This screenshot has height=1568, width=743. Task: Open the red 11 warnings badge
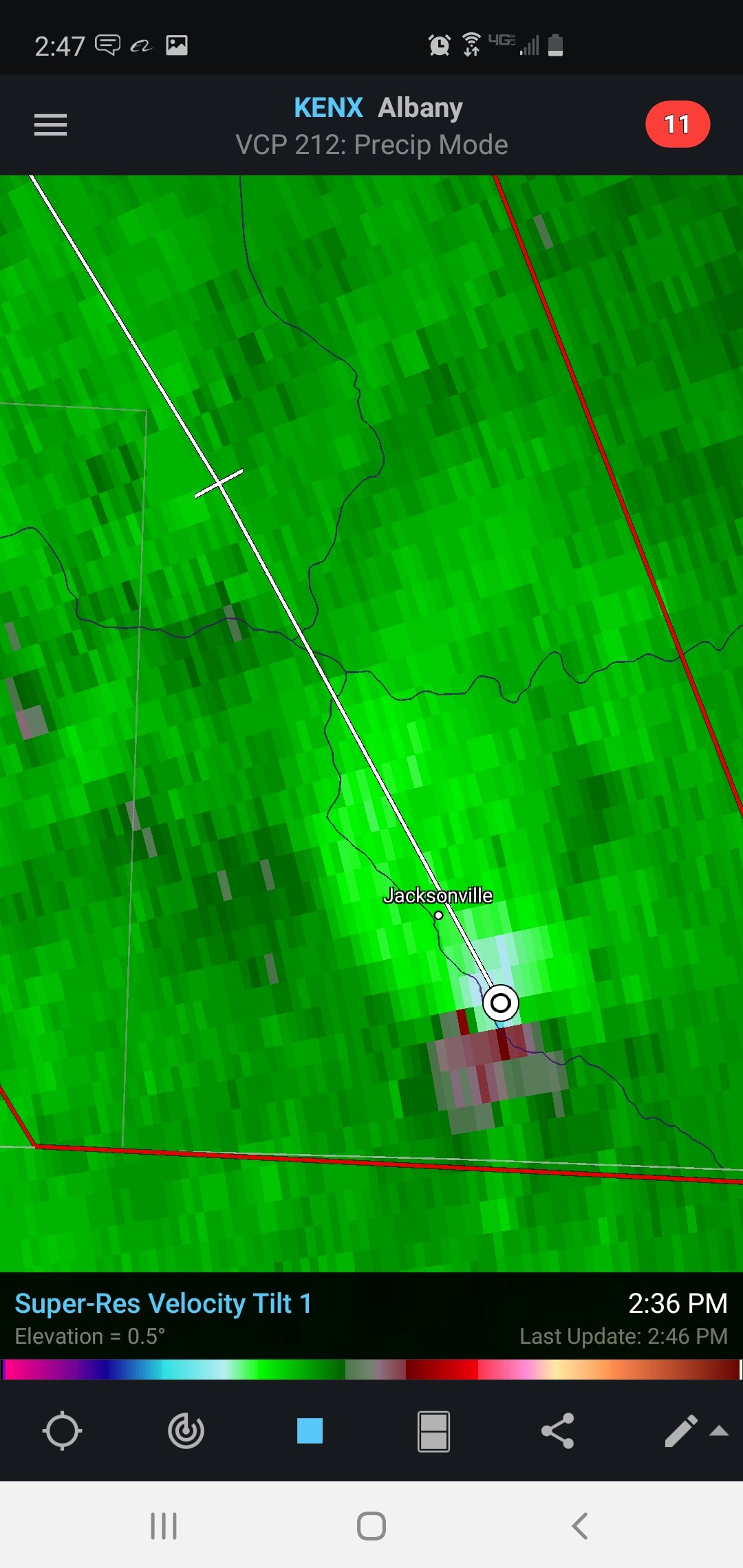tap(678, 124)
